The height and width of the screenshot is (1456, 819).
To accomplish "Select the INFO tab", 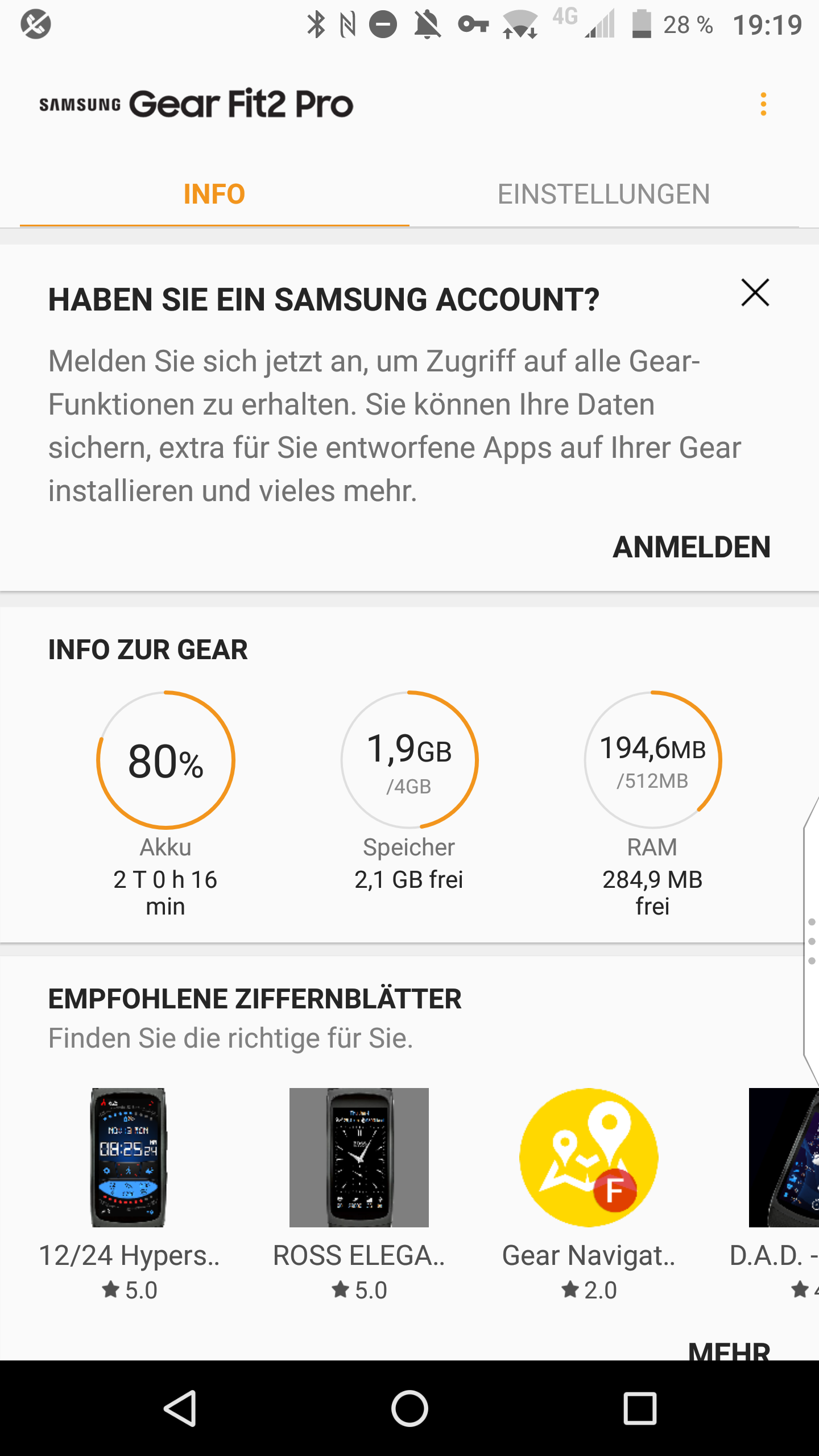I will coord(214,195).
